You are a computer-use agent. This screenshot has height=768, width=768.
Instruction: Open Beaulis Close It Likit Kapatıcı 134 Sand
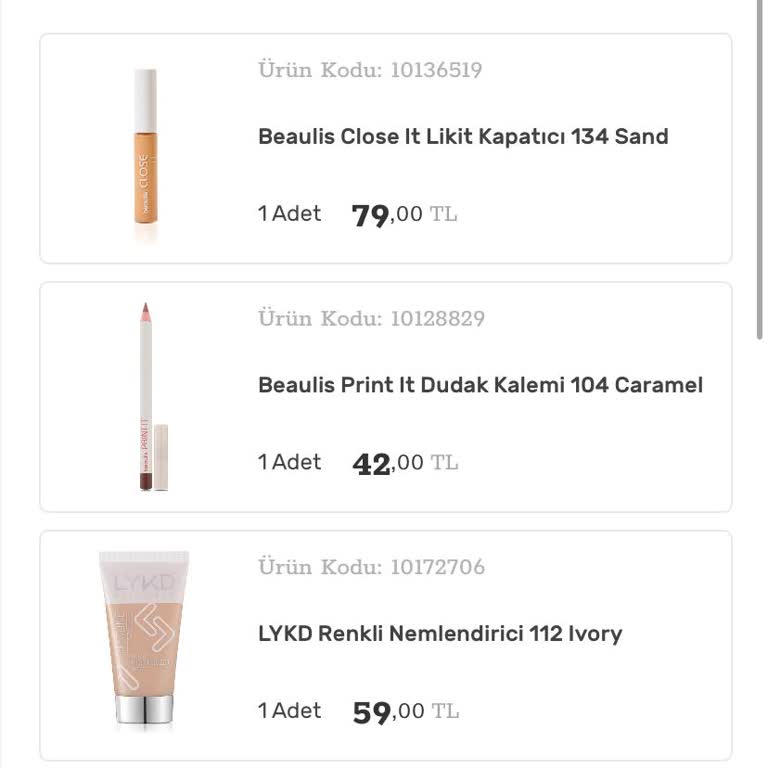coord(463,137)
